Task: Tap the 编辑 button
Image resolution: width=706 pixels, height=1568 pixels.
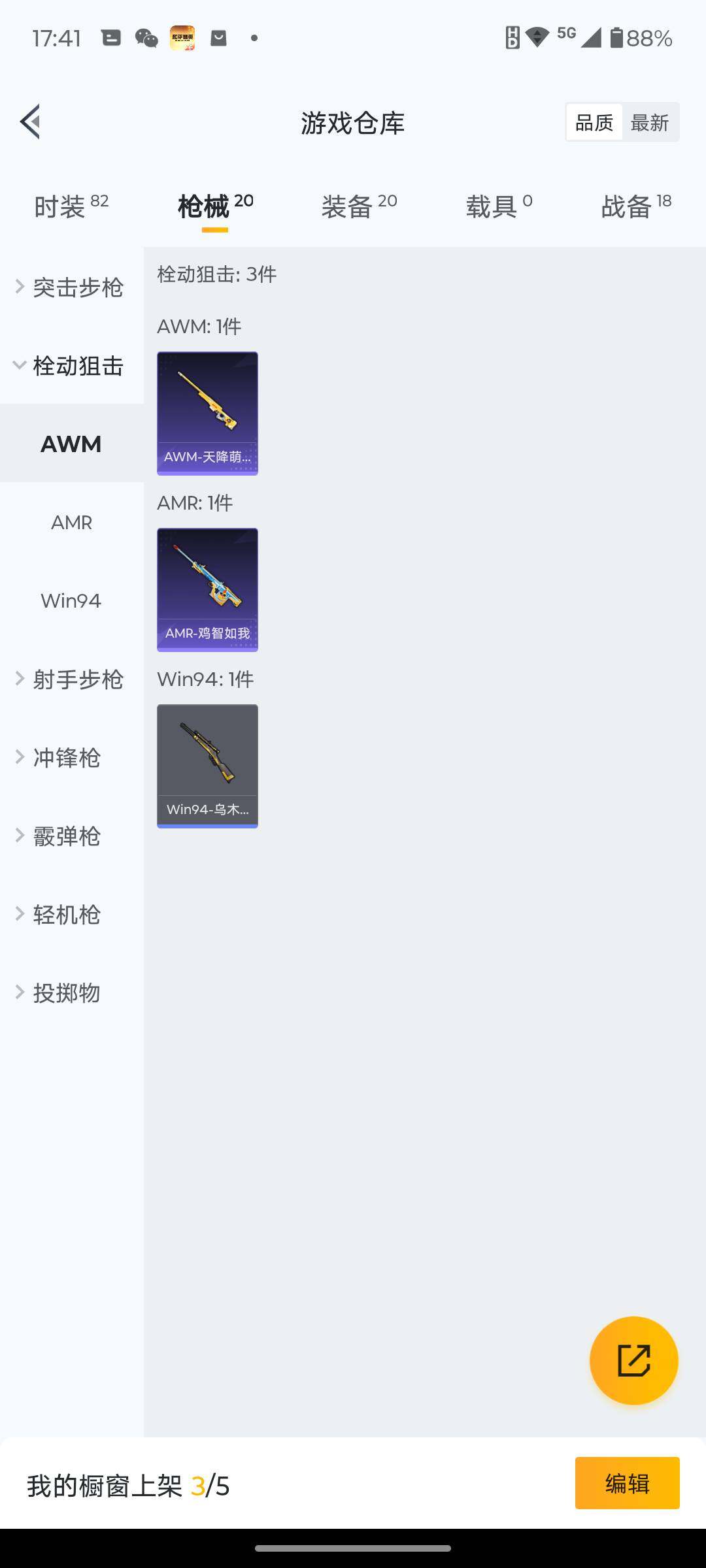Action: click(627, 1483)
